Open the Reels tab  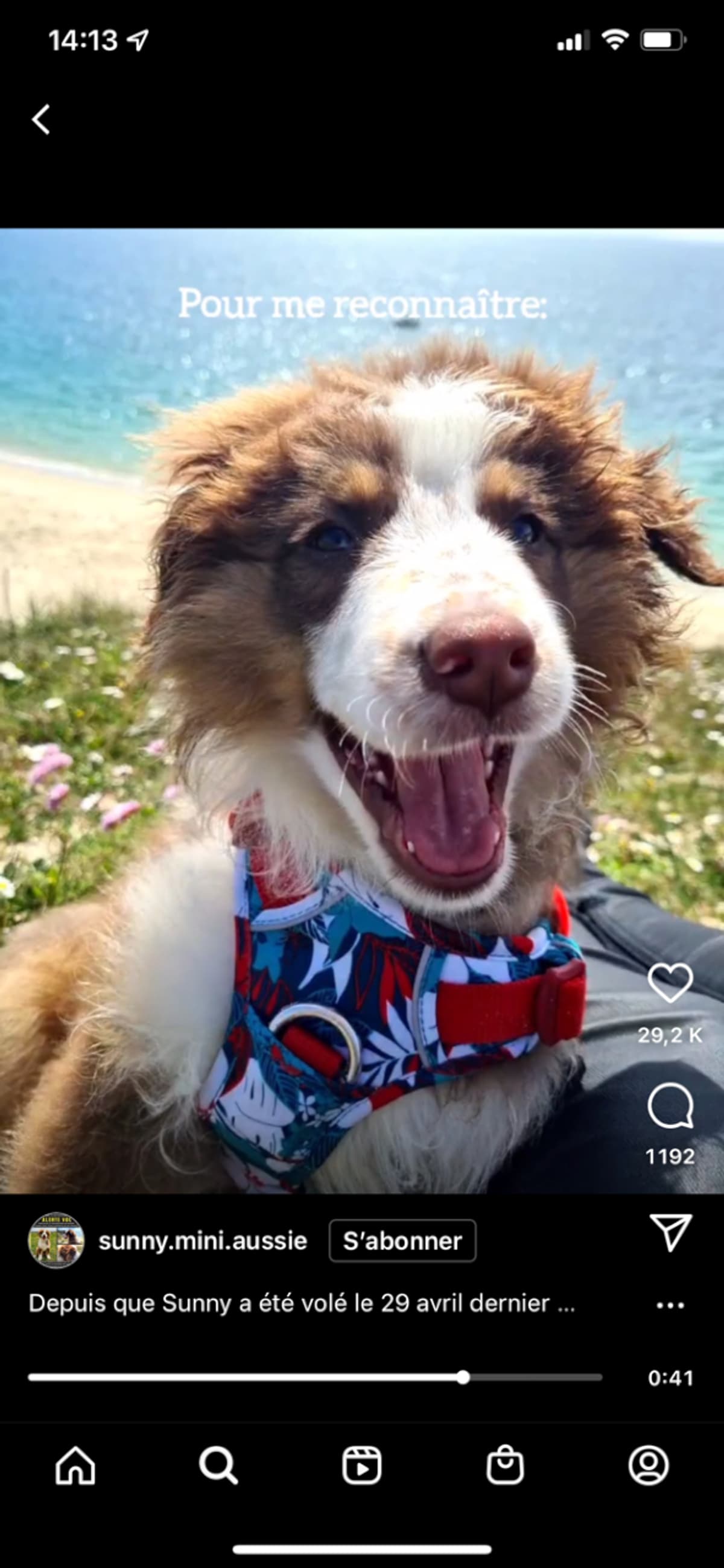pos(361,1465)
